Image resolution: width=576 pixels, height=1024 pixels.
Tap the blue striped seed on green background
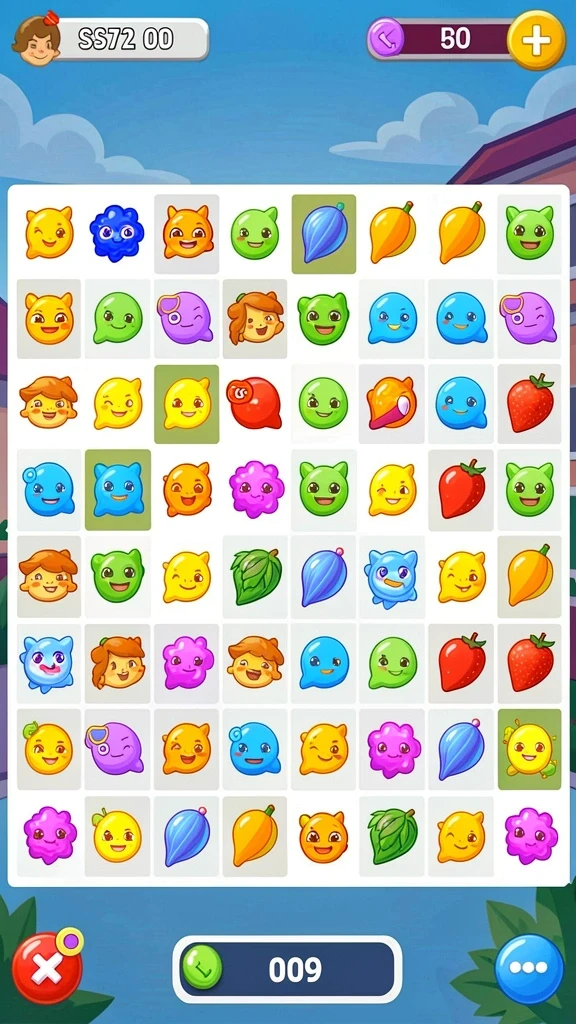point(324,233)
